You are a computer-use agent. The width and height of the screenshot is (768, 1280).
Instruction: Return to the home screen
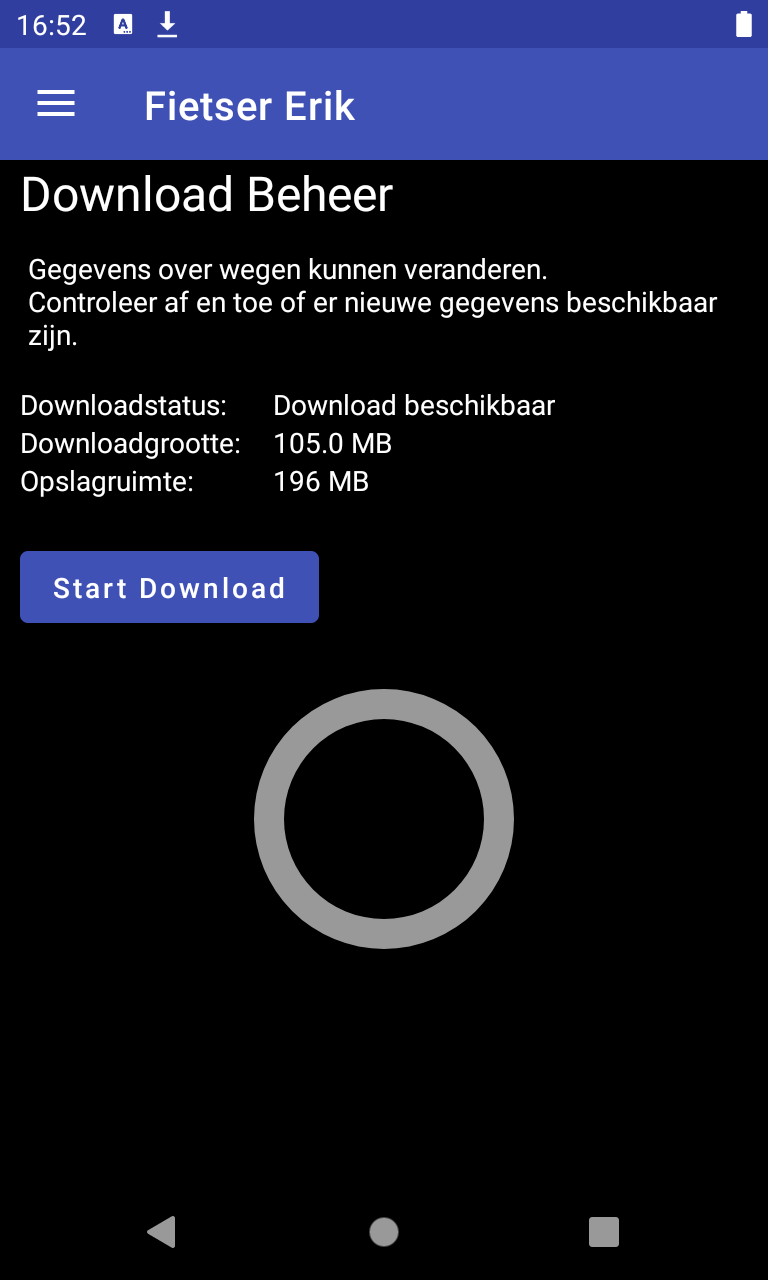click(x=384, y=1232)
